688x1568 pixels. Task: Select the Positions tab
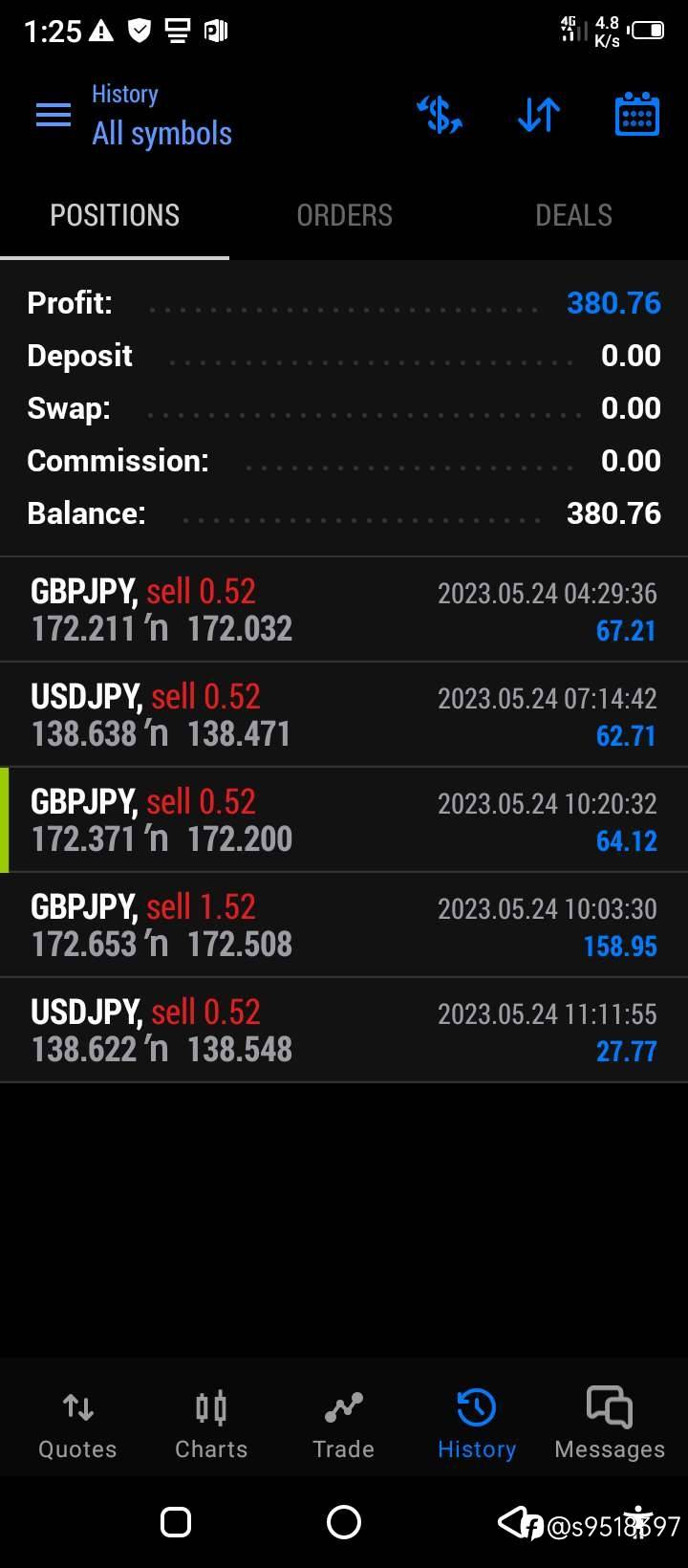(115, 215)
